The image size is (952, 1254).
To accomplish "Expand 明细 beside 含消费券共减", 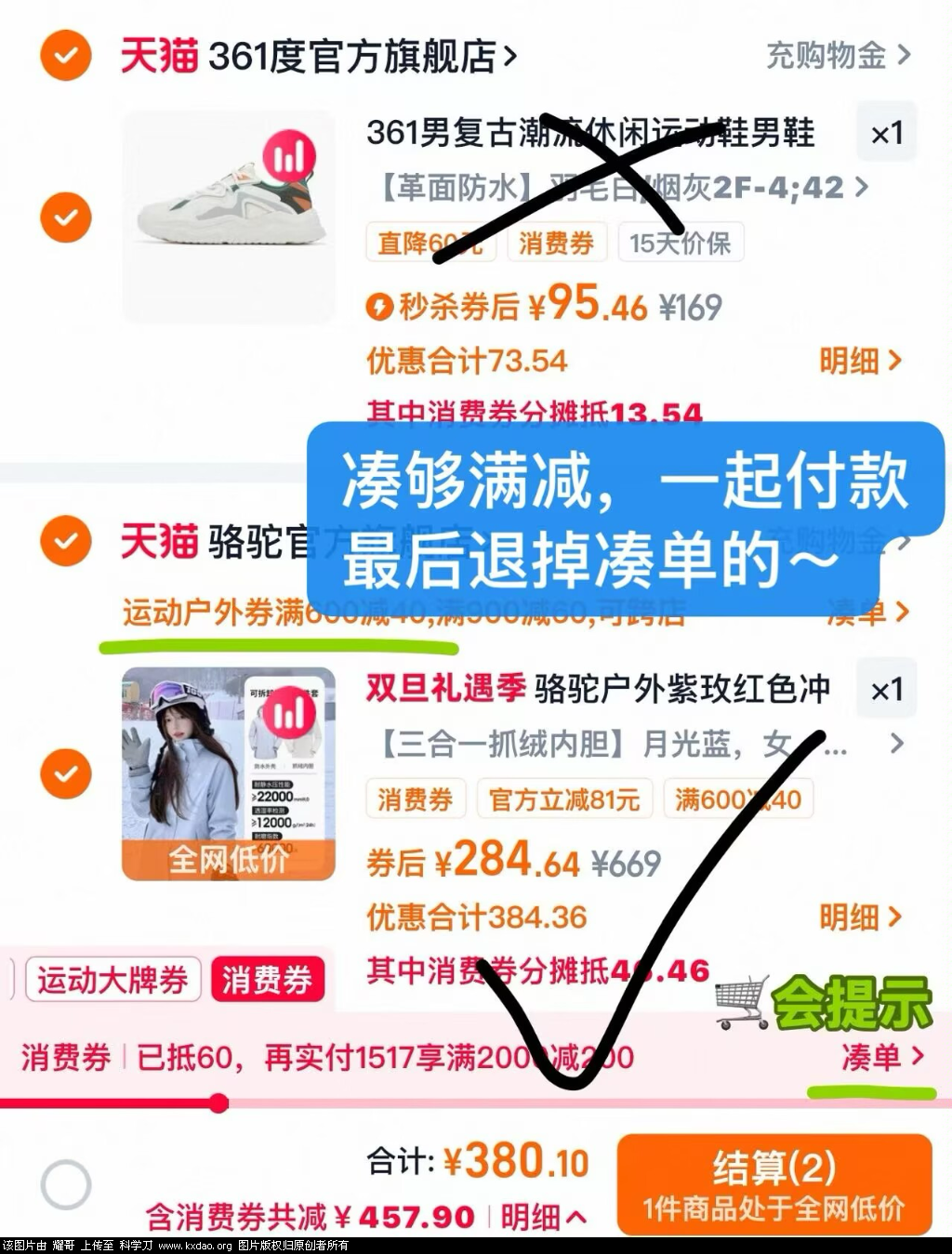I will (x=543, y=1217).
